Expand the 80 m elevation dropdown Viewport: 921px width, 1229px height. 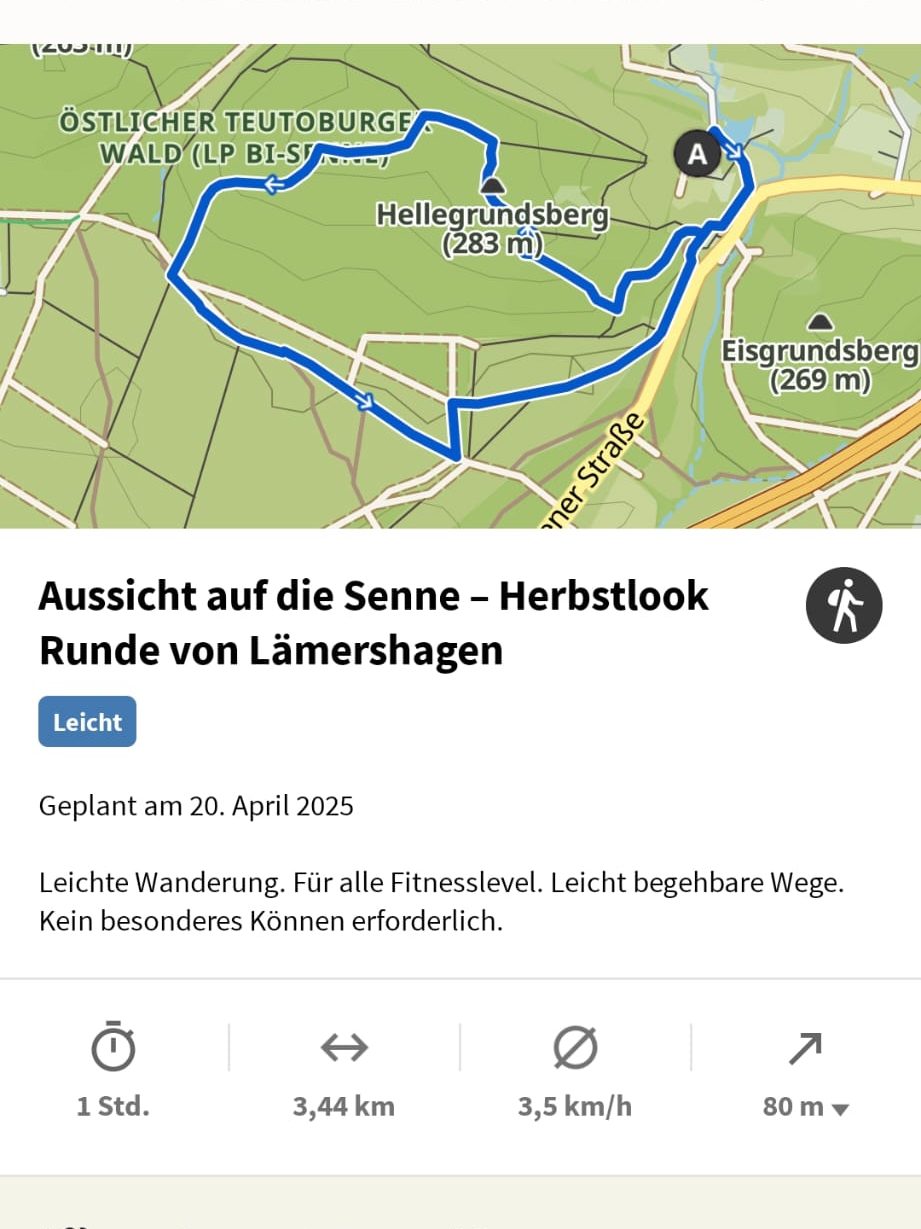pyautogui.click(x=806, y=1107)
